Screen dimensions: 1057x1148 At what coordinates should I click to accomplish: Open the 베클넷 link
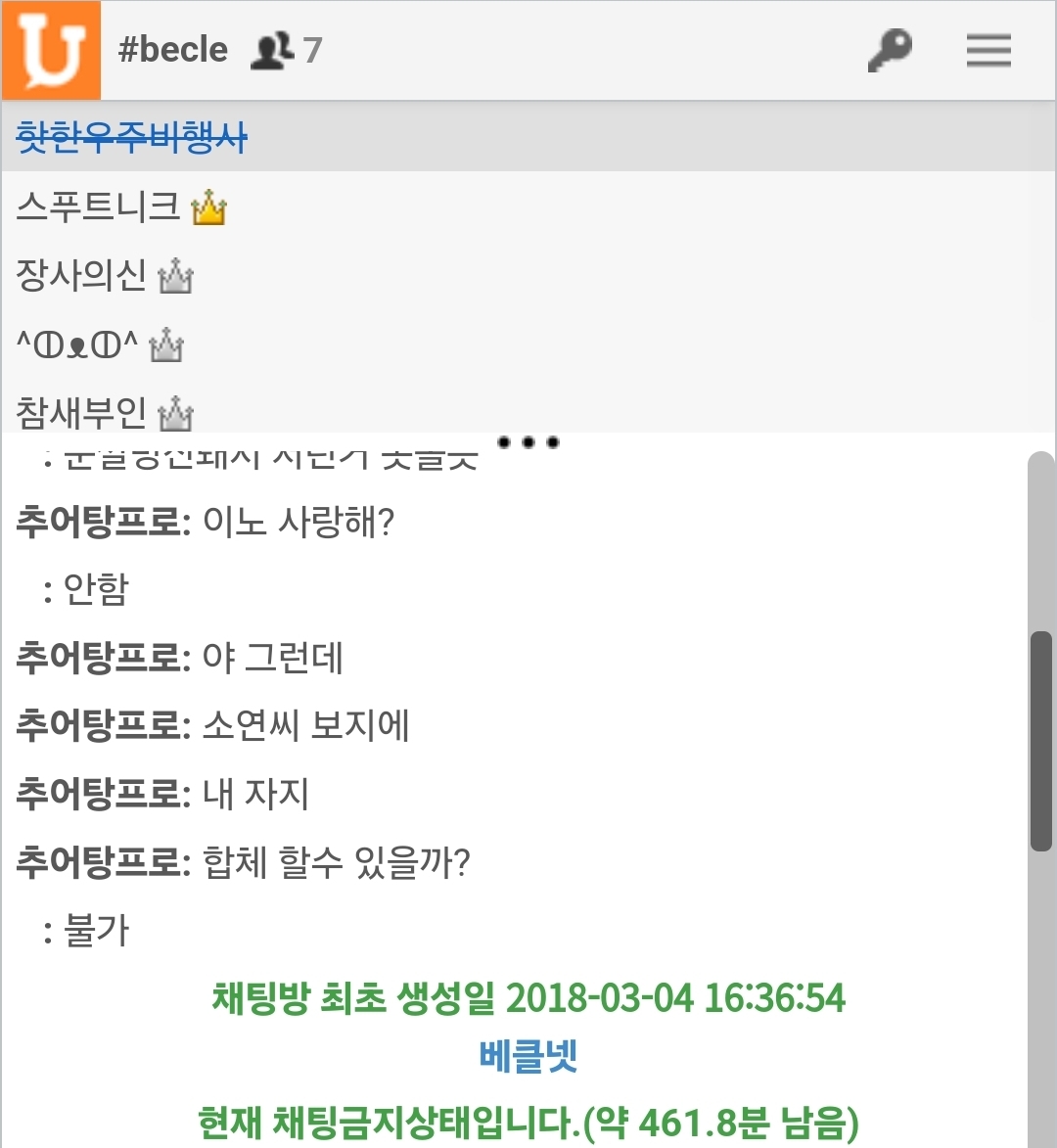pos(528,1056)
